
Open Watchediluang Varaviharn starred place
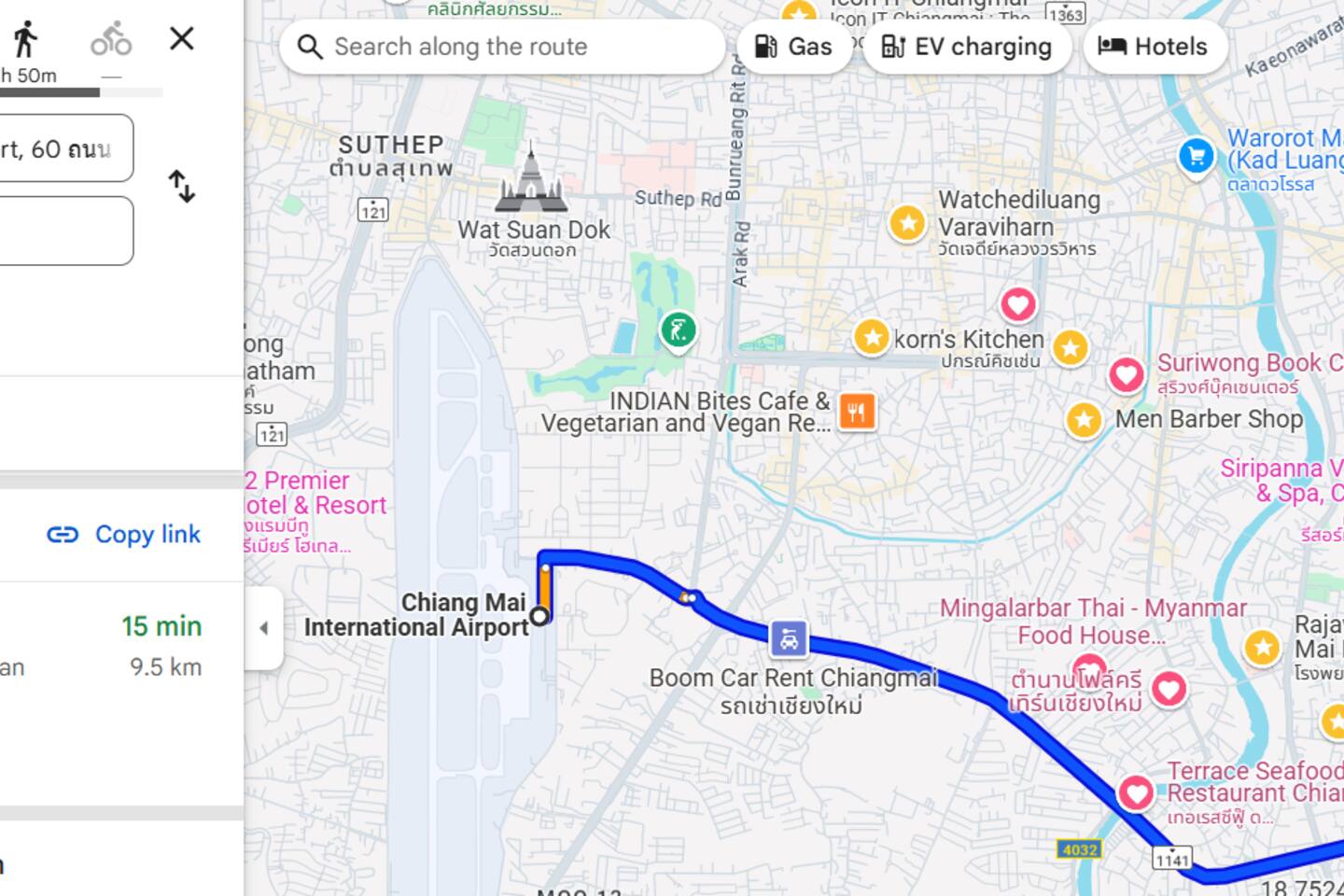tap(907, 223)
